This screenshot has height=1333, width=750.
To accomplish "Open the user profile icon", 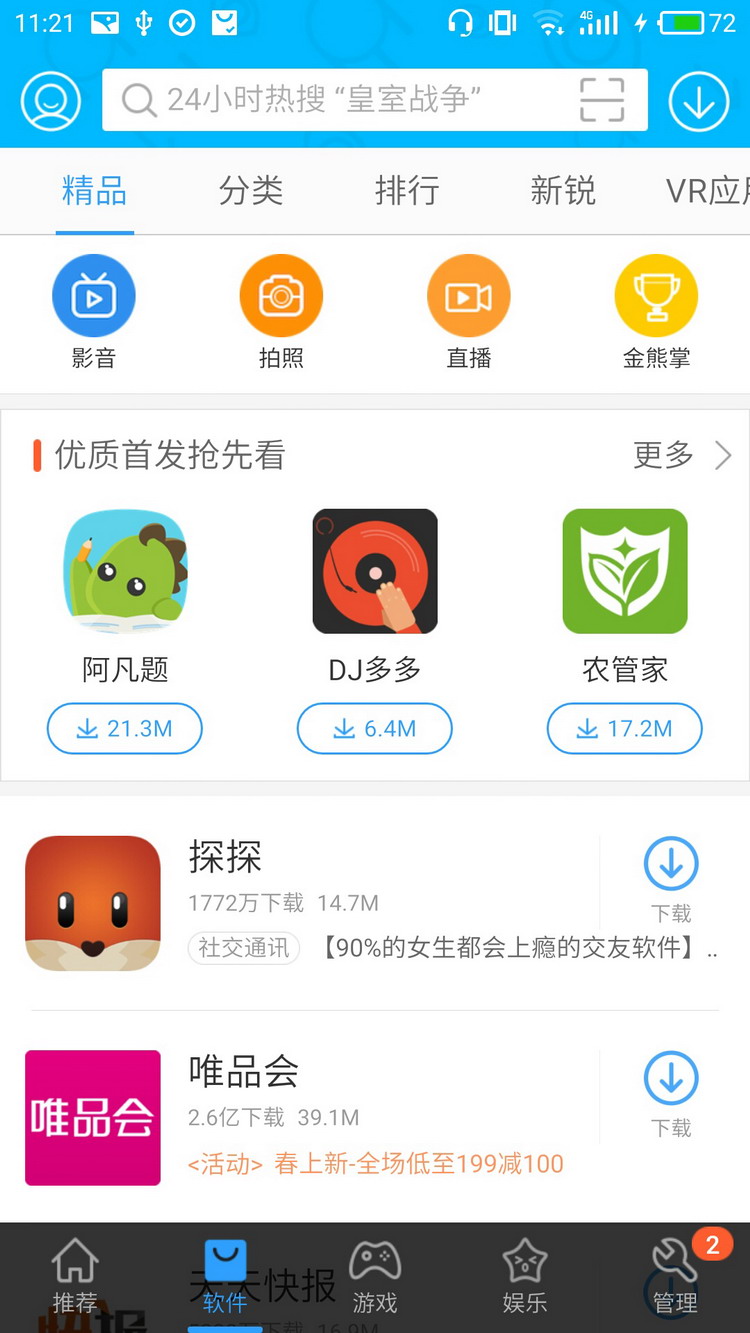I will pyautogui.click(x=51, y=101).
